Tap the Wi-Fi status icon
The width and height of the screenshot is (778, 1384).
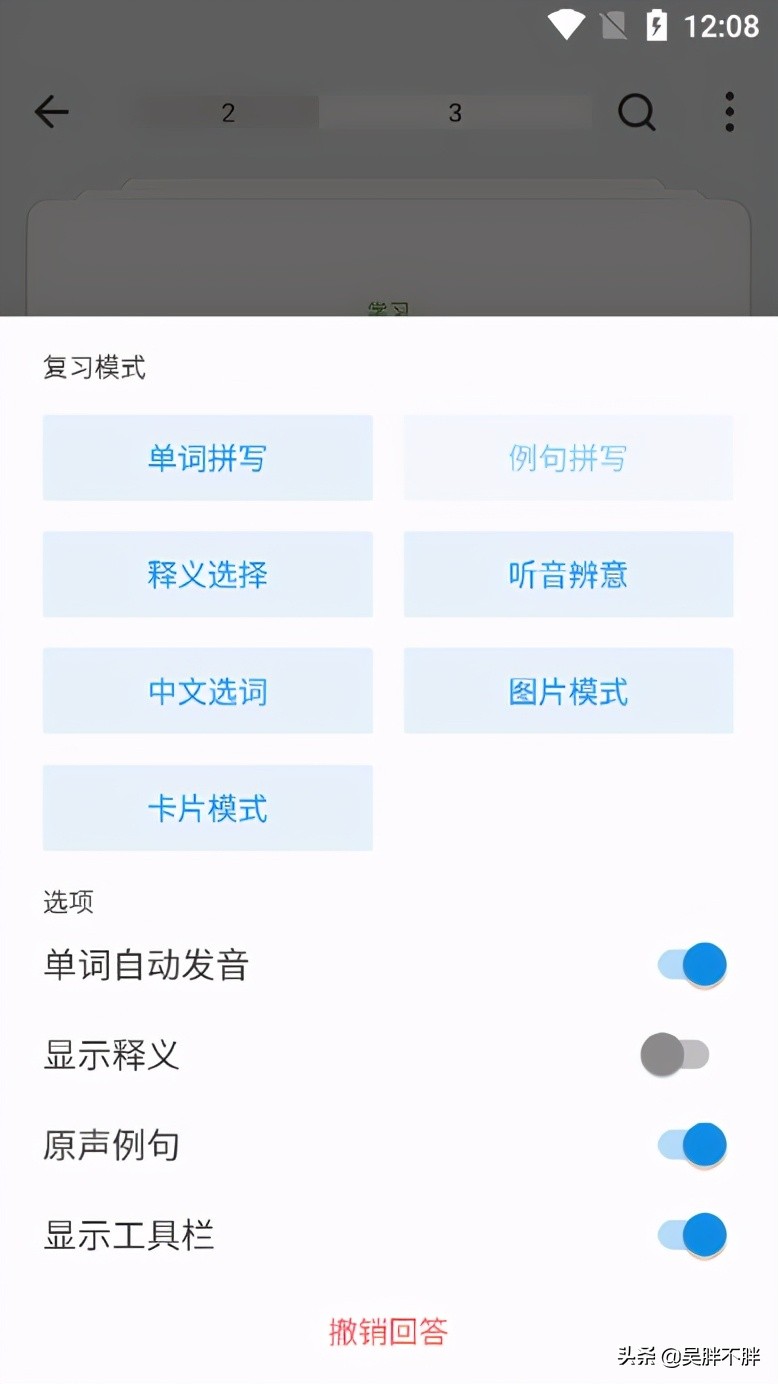click(x=566, y=25)
